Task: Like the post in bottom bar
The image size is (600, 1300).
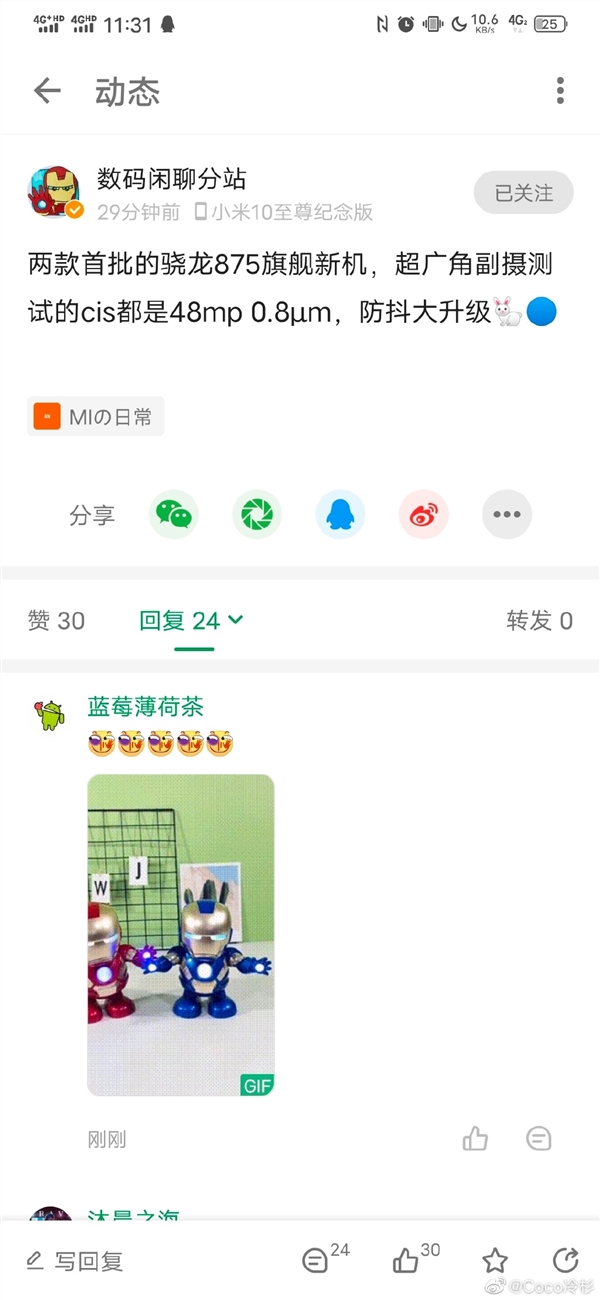Action: pos(406,1261)
